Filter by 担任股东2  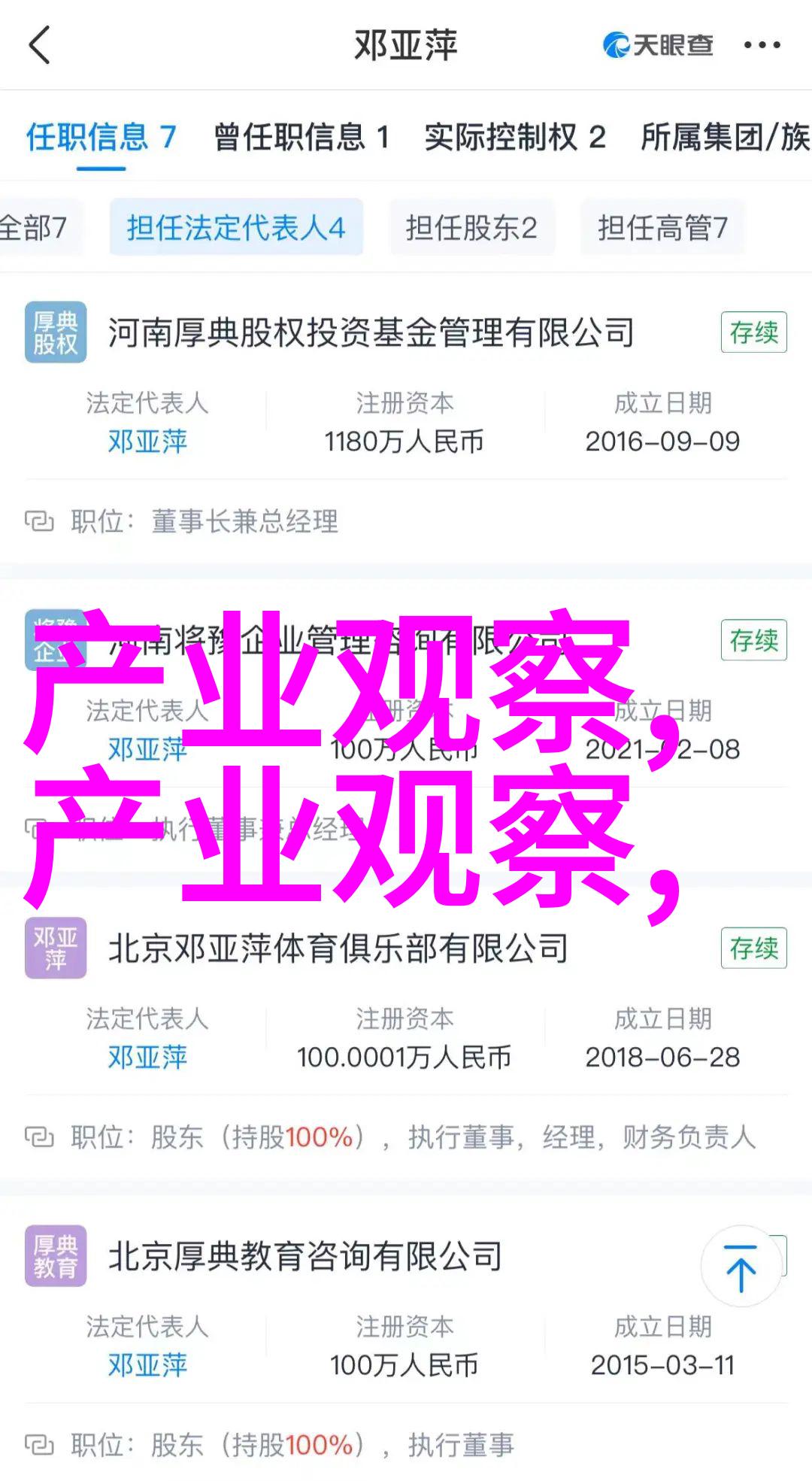[471, 227]
